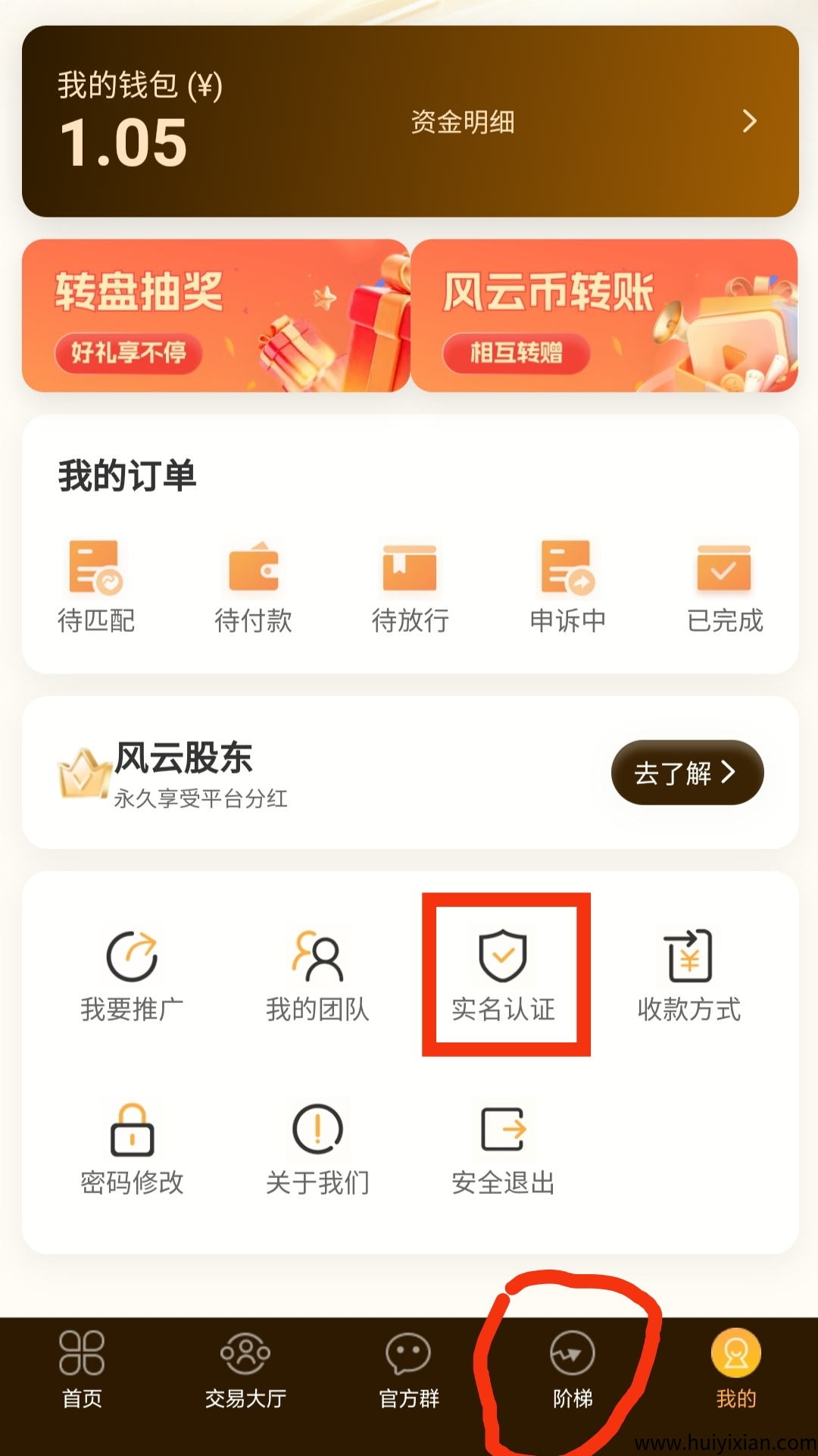Open 资金明细 wallet details
The height and width of the screenshot is (1456, 818).
pyautogui.click(x=462, y=122)
